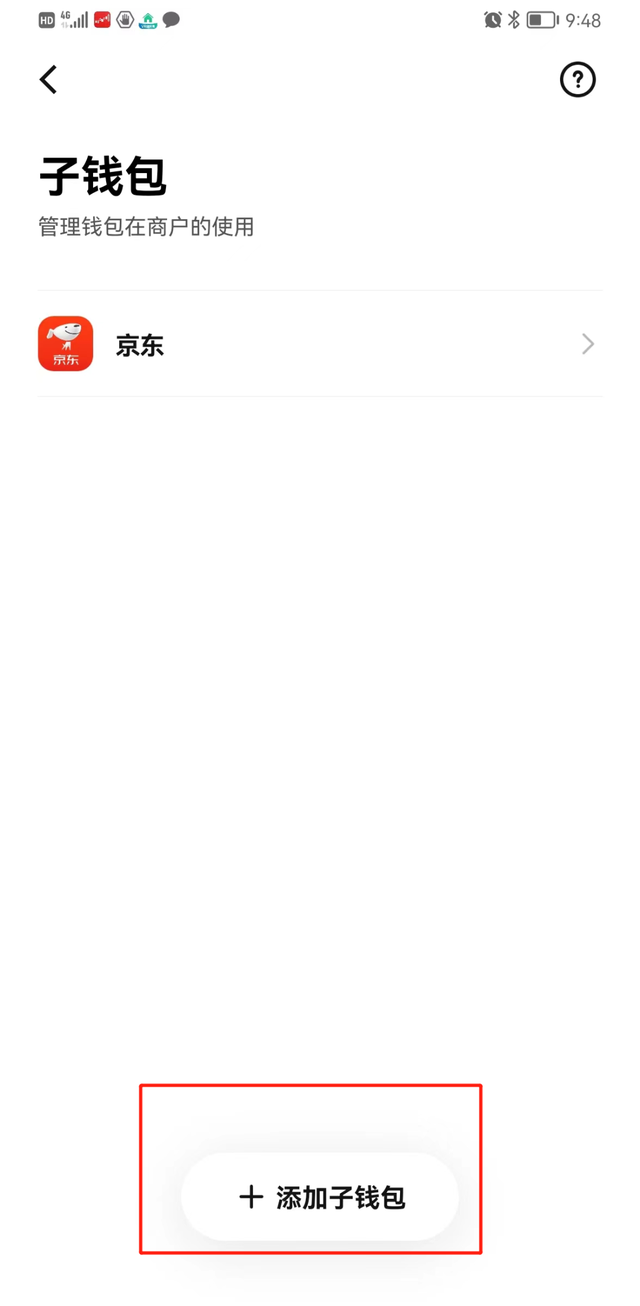Go back using the top-left arrow

(49, 80)
